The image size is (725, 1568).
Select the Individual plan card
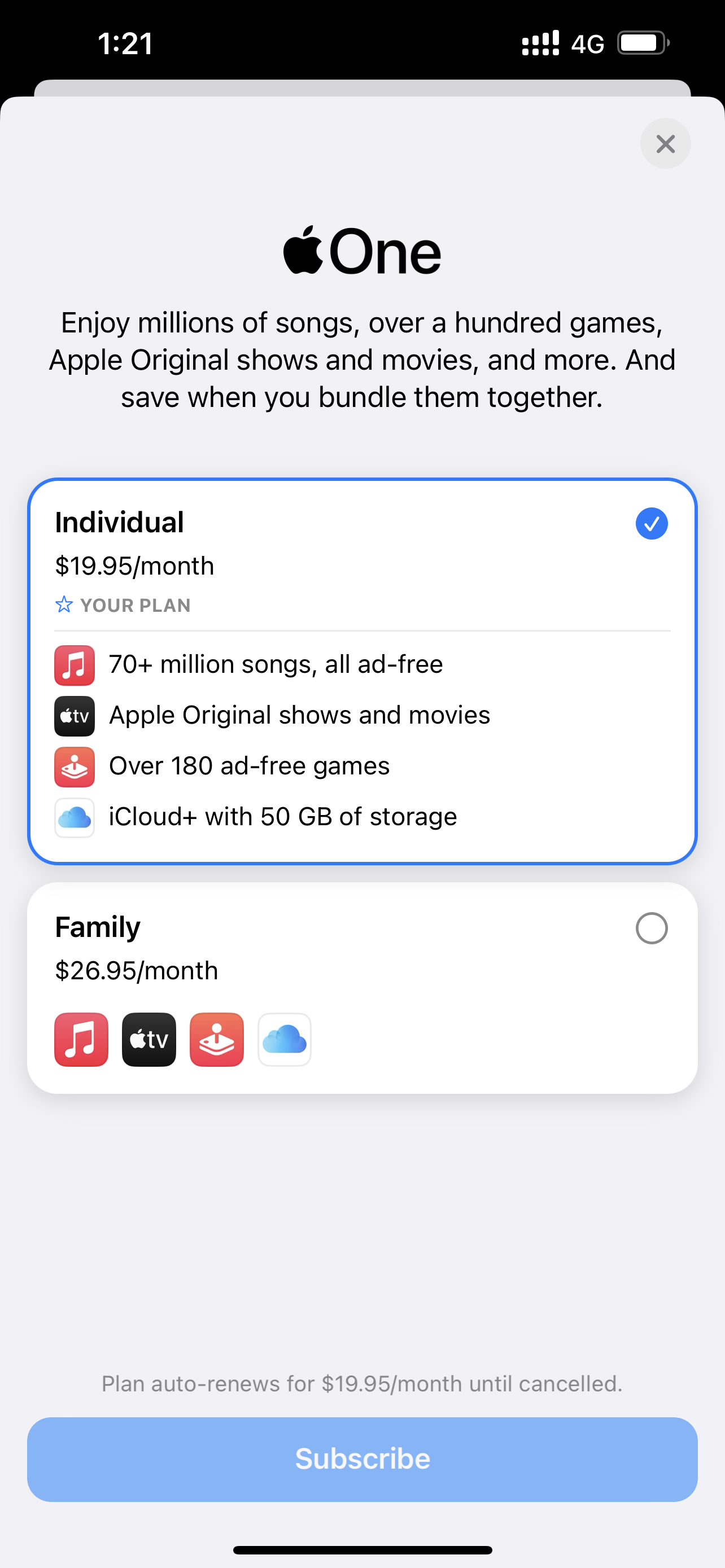[x=361, y=669]
